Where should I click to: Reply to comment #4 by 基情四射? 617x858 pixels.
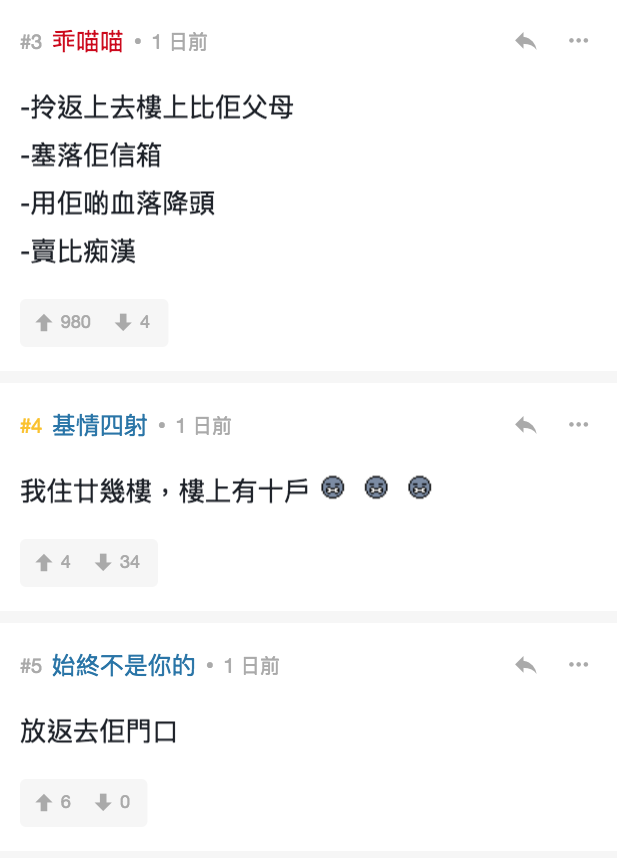click(x=526, y=425)
